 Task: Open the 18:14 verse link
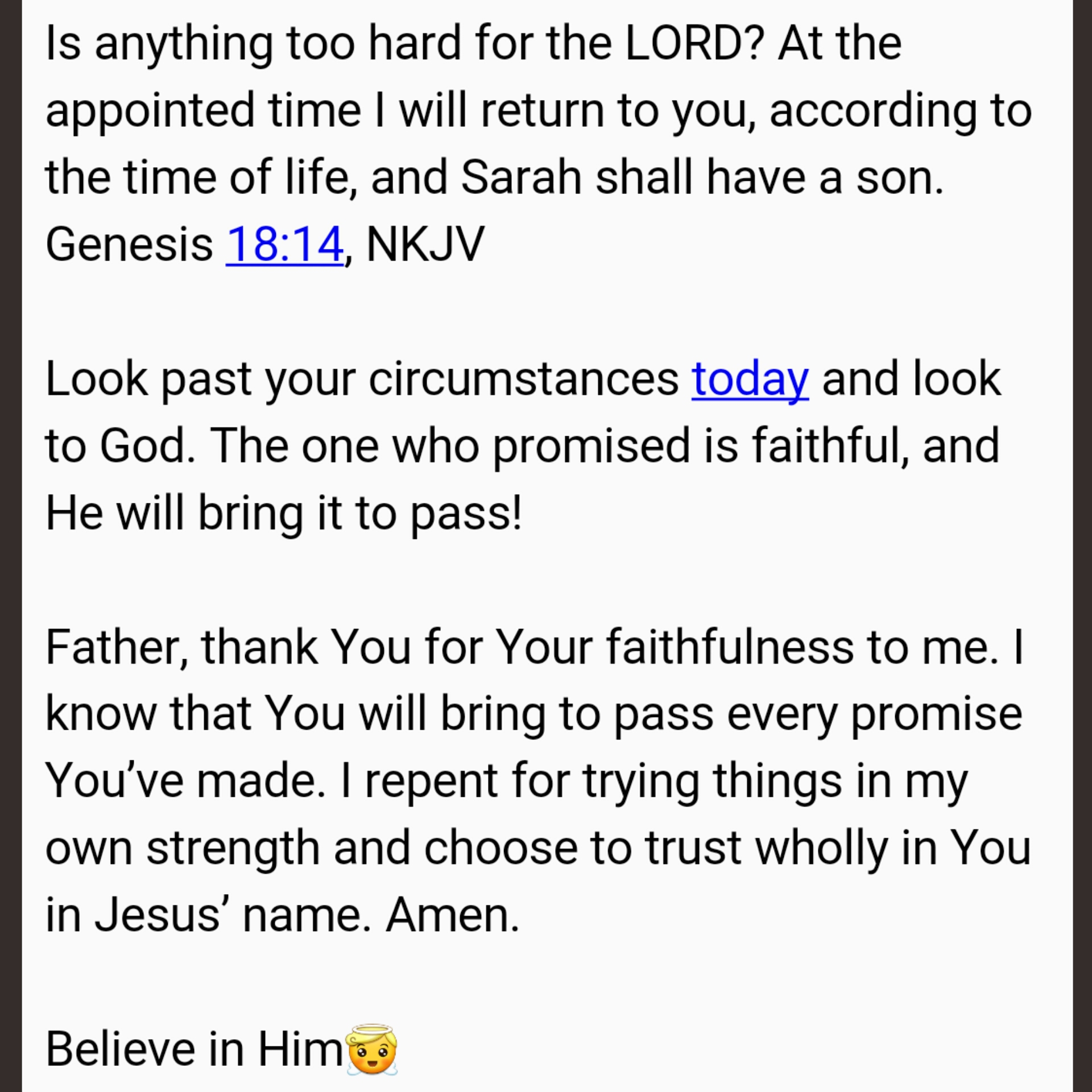point(284,245)
